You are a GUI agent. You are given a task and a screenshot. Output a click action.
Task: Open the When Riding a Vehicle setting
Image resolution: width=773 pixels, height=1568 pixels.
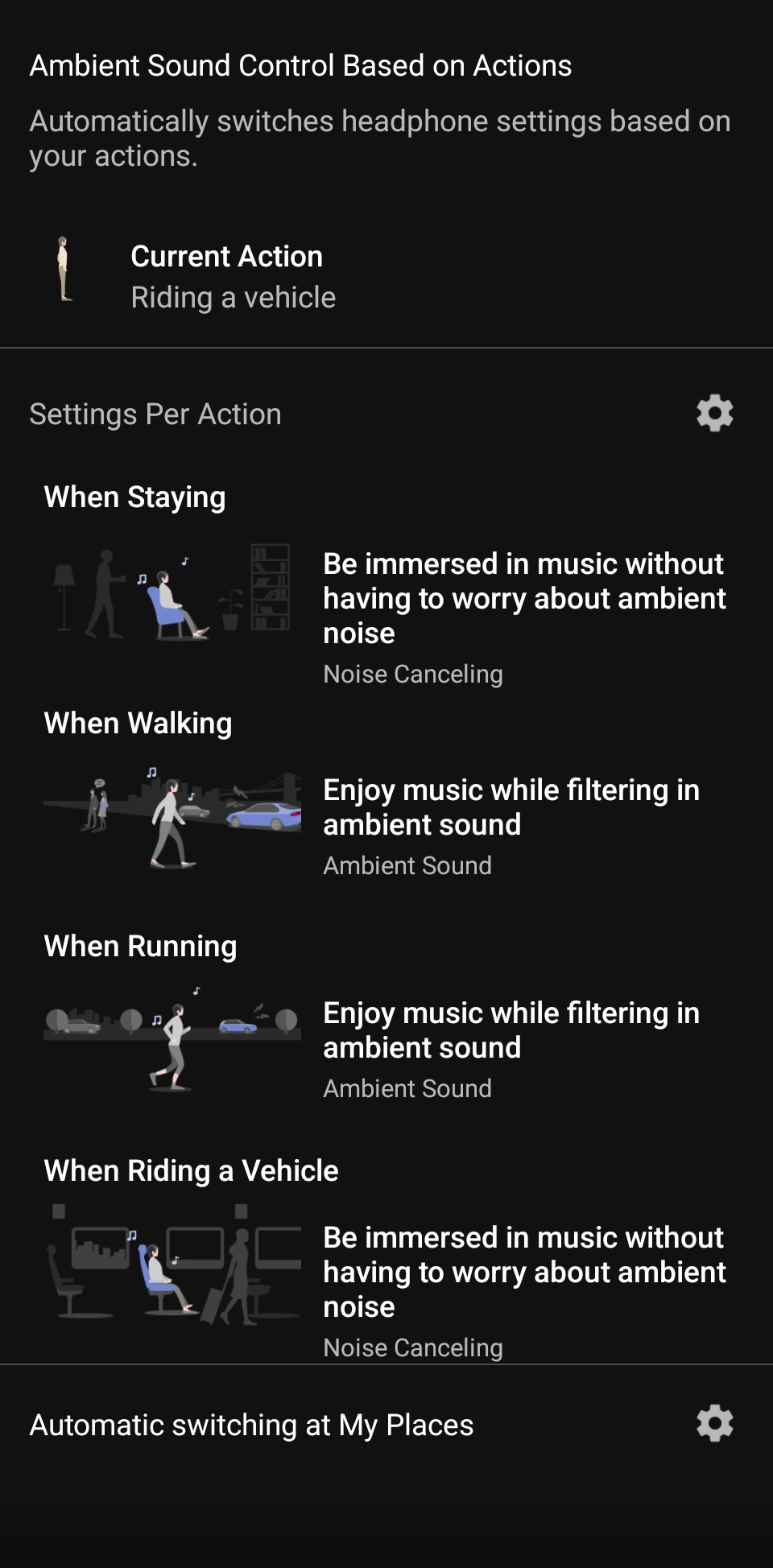(x=386, y=1256)
